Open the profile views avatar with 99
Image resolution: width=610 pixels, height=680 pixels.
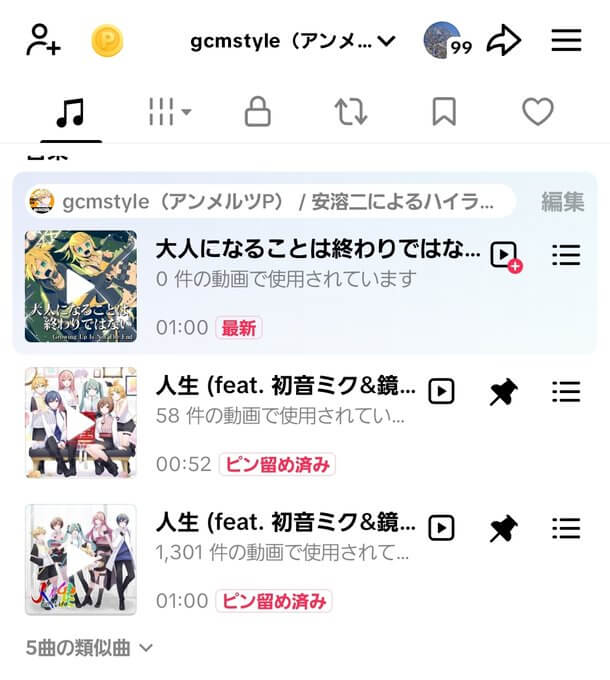click(445, 41)
